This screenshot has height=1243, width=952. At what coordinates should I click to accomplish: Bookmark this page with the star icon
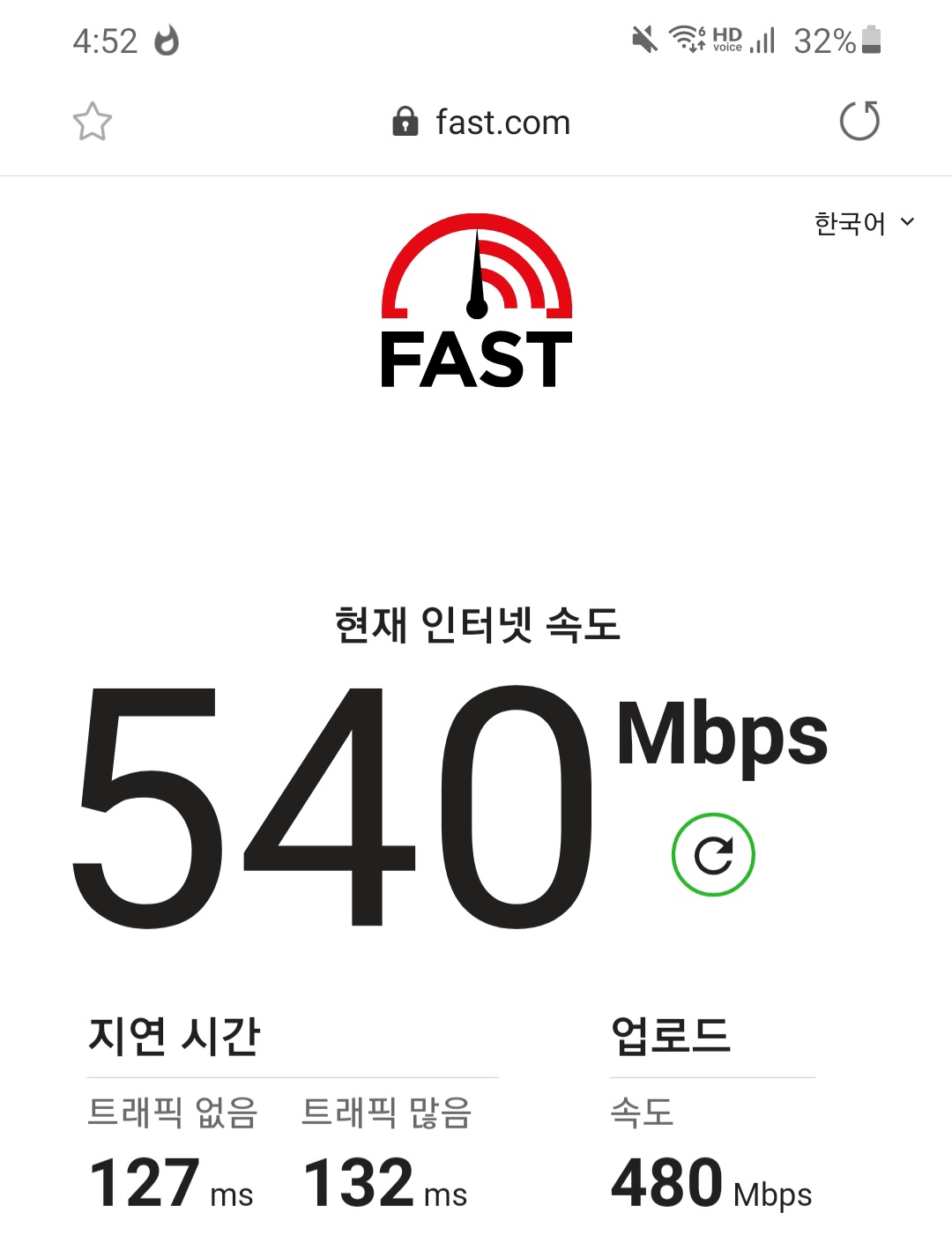[x=93, y=122]
